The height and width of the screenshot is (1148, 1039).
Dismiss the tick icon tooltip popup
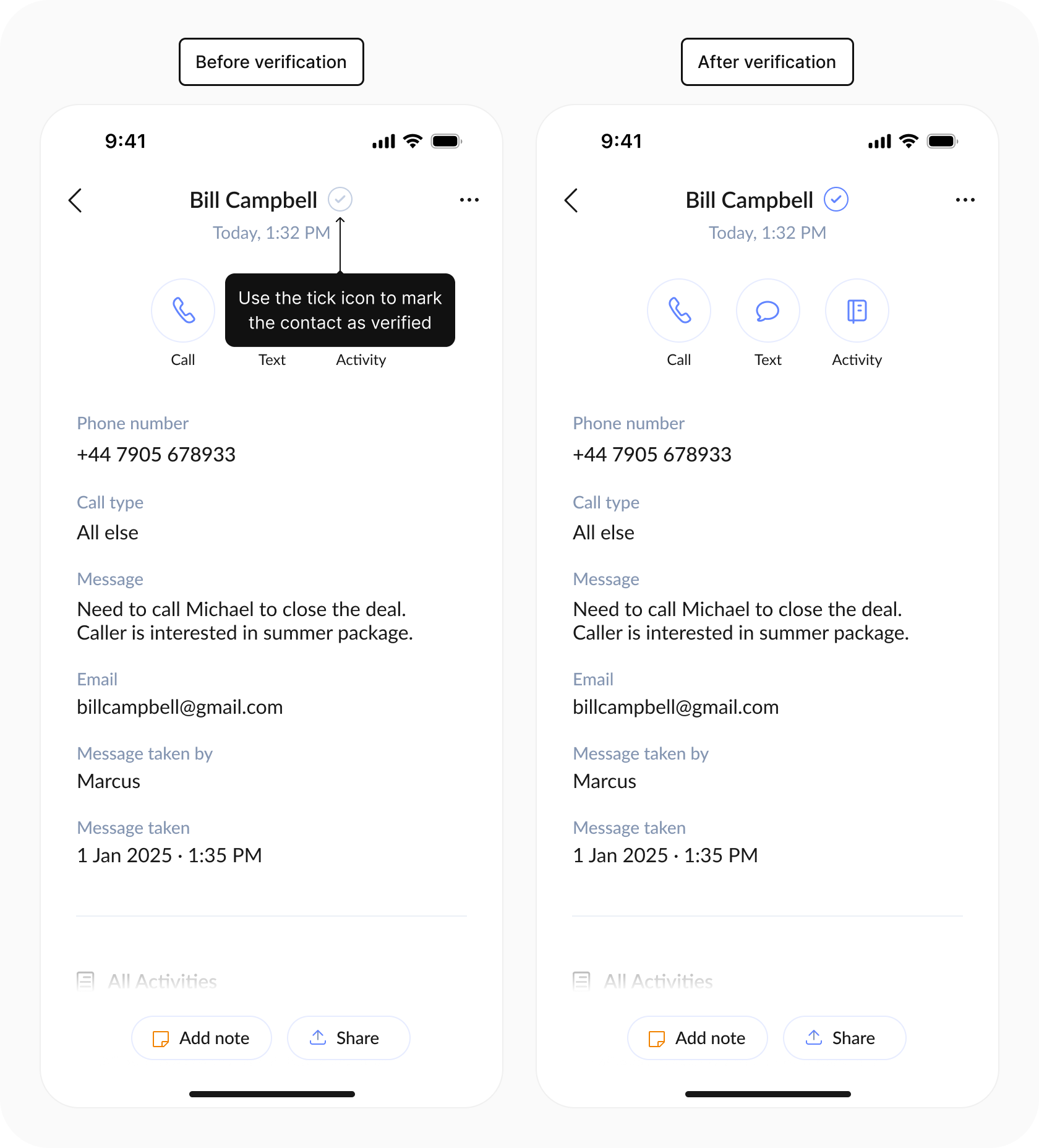pos(340,310)
